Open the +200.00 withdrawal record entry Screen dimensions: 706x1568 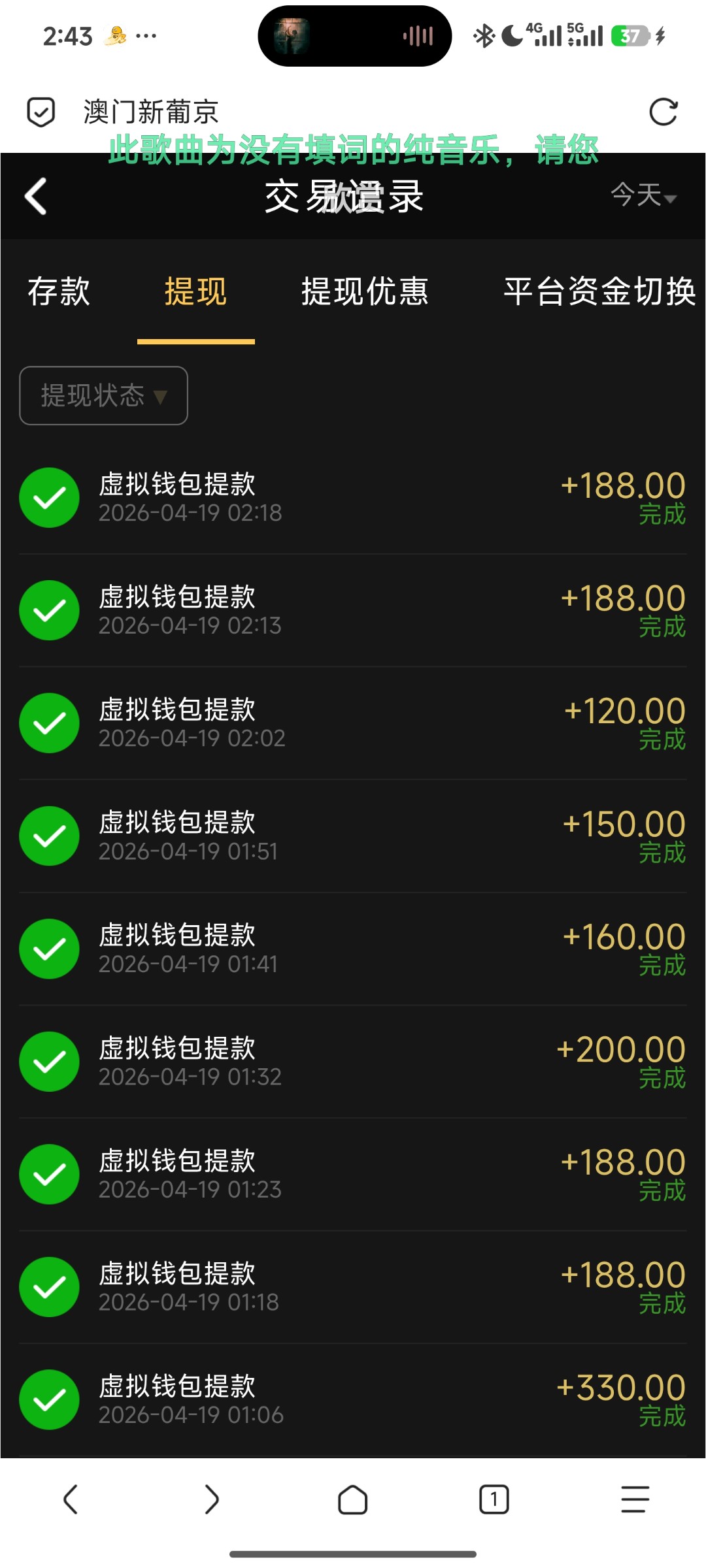click(353, 1062)
